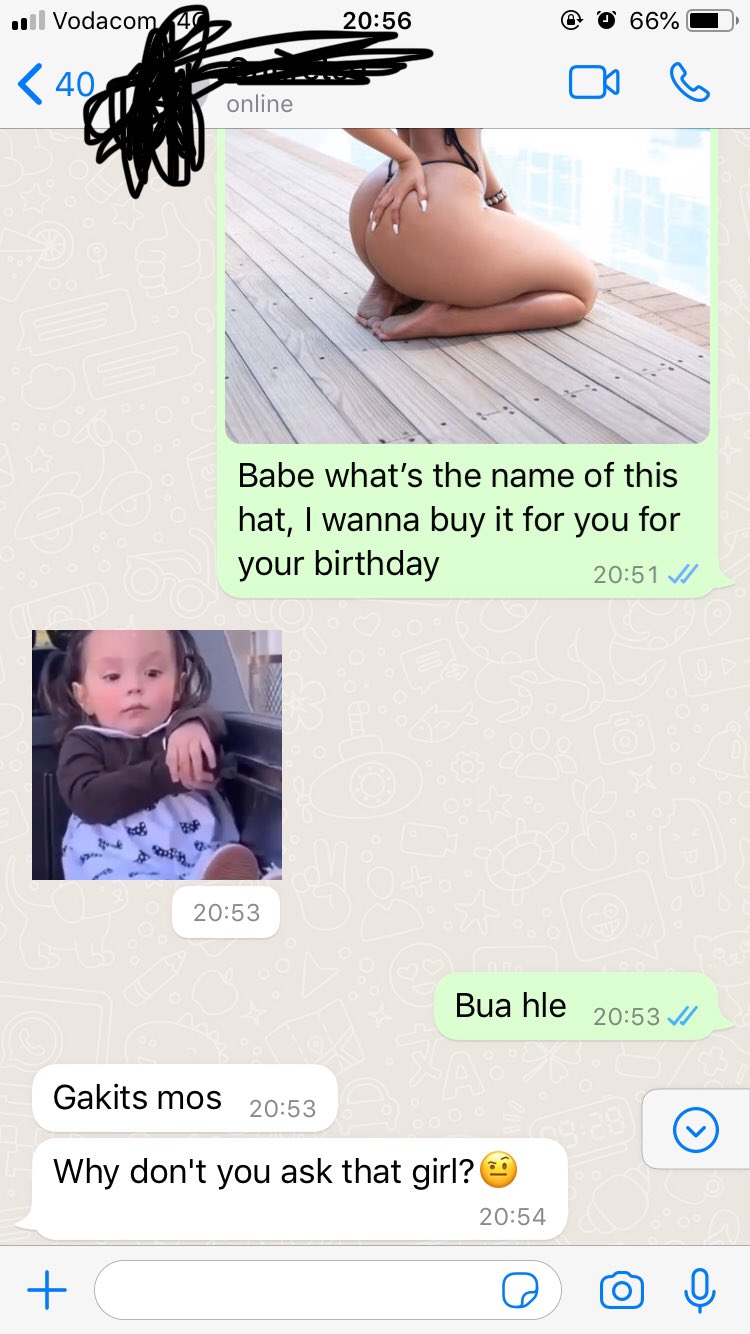Start a video call
The image size is (750, 1334).
coord(594,83)
